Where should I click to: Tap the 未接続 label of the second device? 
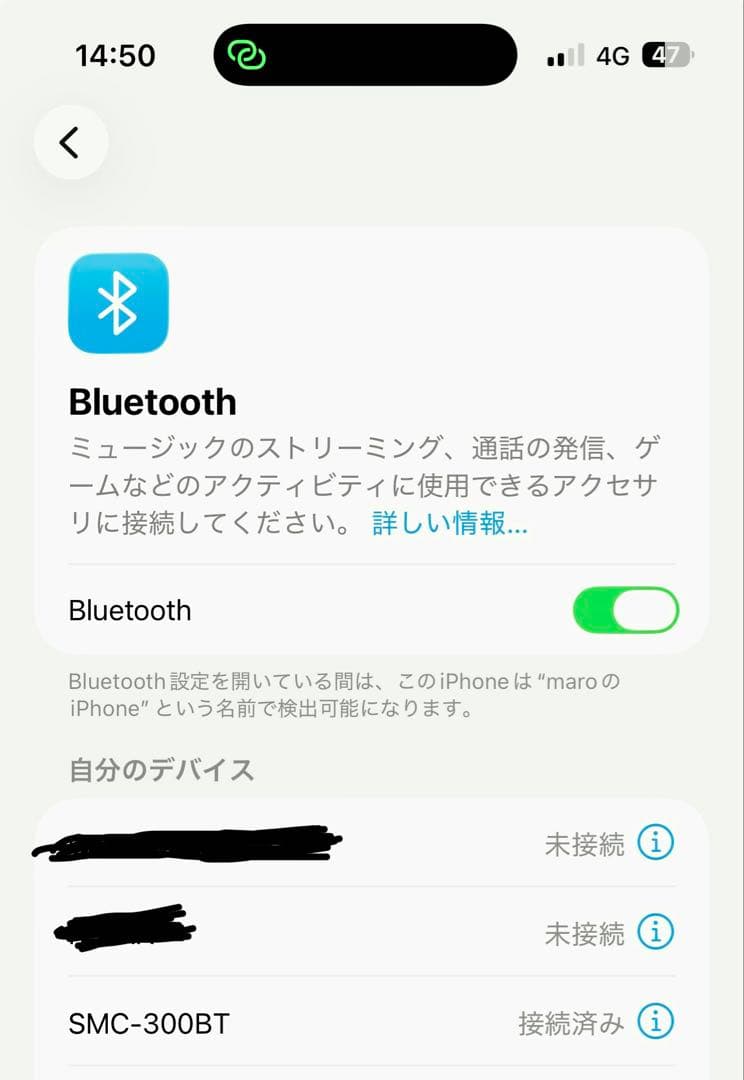(x=586, y=932)
